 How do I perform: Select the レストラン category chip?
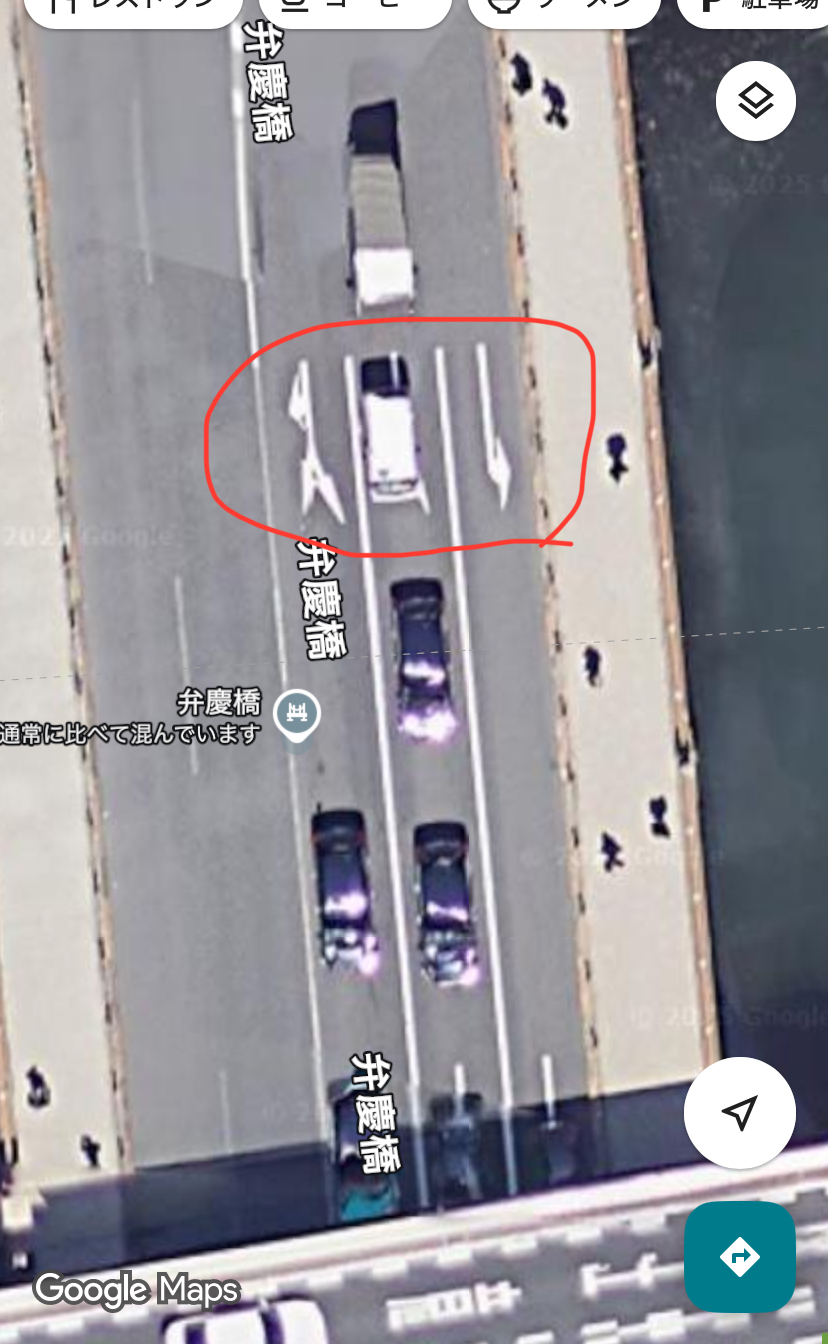click(132, 8)
